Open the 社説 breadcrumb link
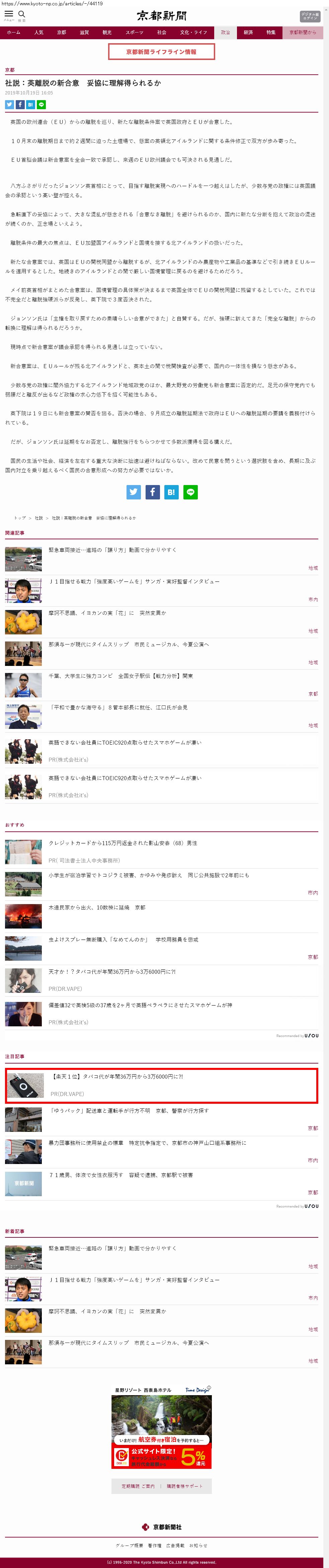The image size is (329, 1568). [x=39, y=518]
